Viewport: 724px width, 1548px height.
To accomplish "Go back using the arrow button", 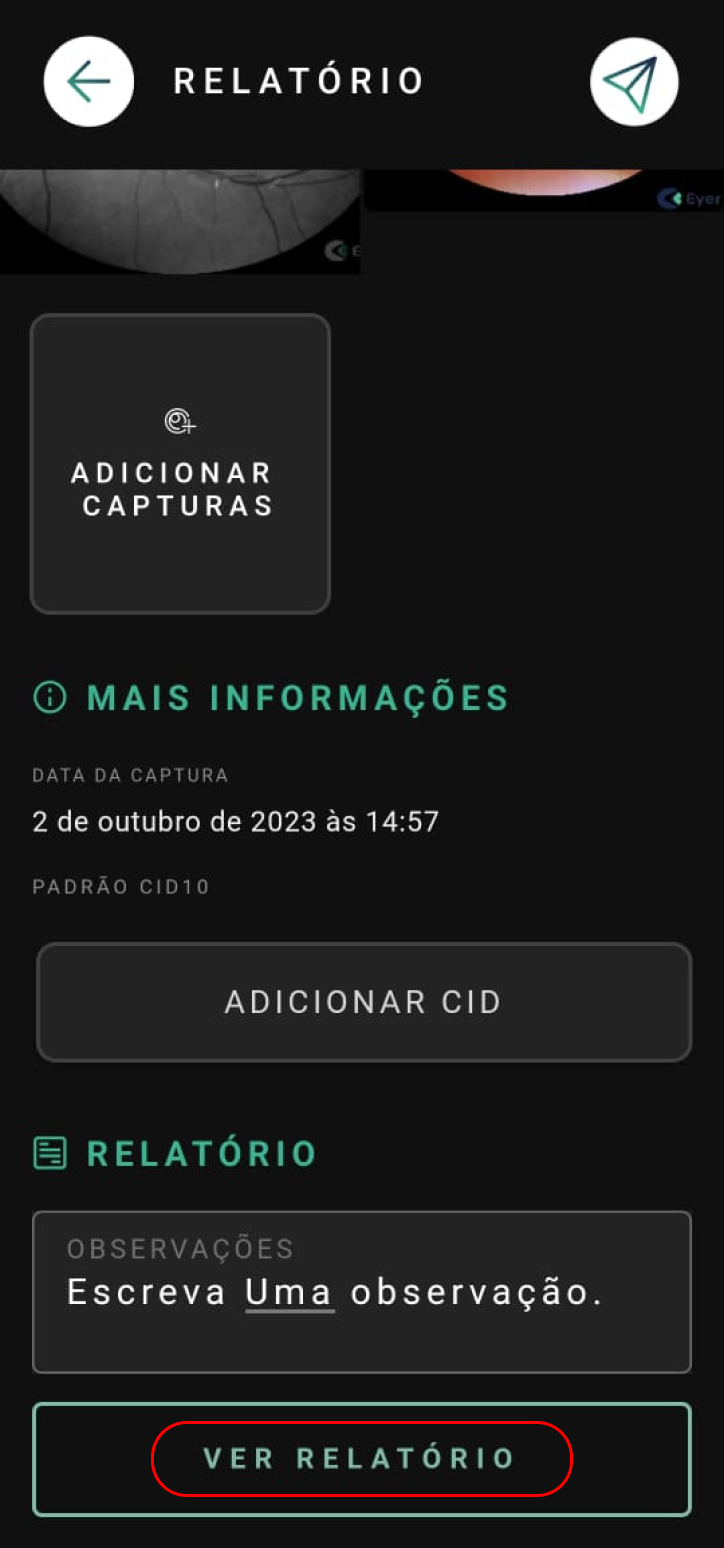I will [88, 82].
